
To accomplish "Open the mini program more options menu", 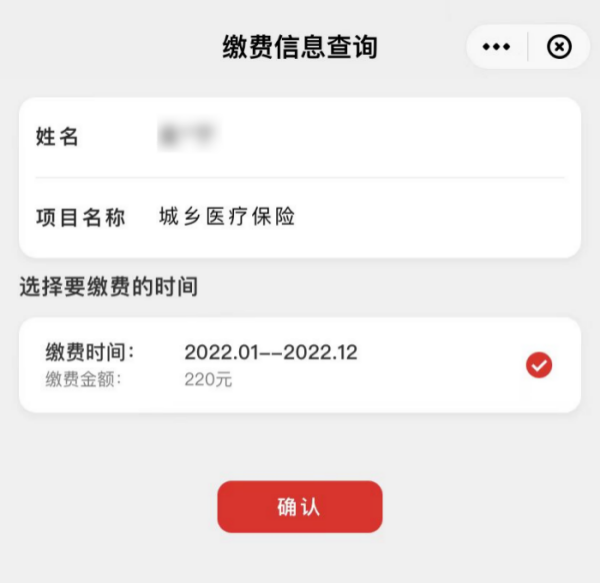I will (x=496, y=47).
